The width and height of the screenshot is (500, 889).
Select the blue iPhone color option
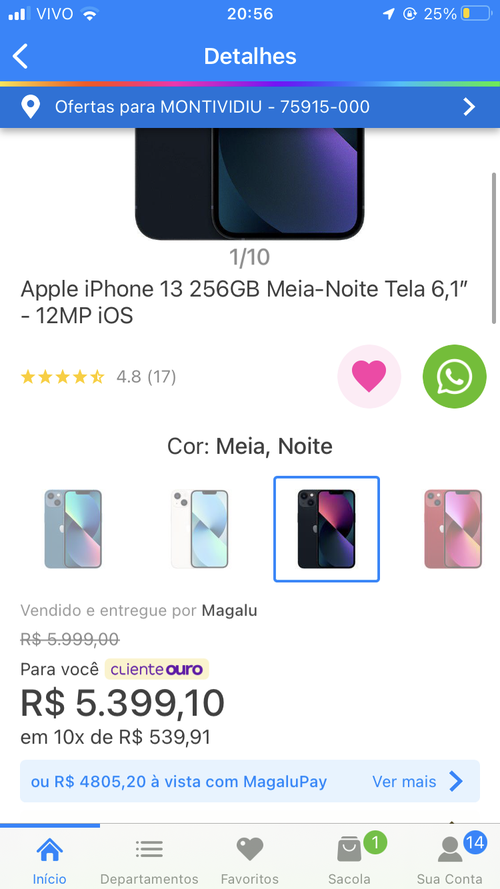pyautogui.click(x=73, y=529)
